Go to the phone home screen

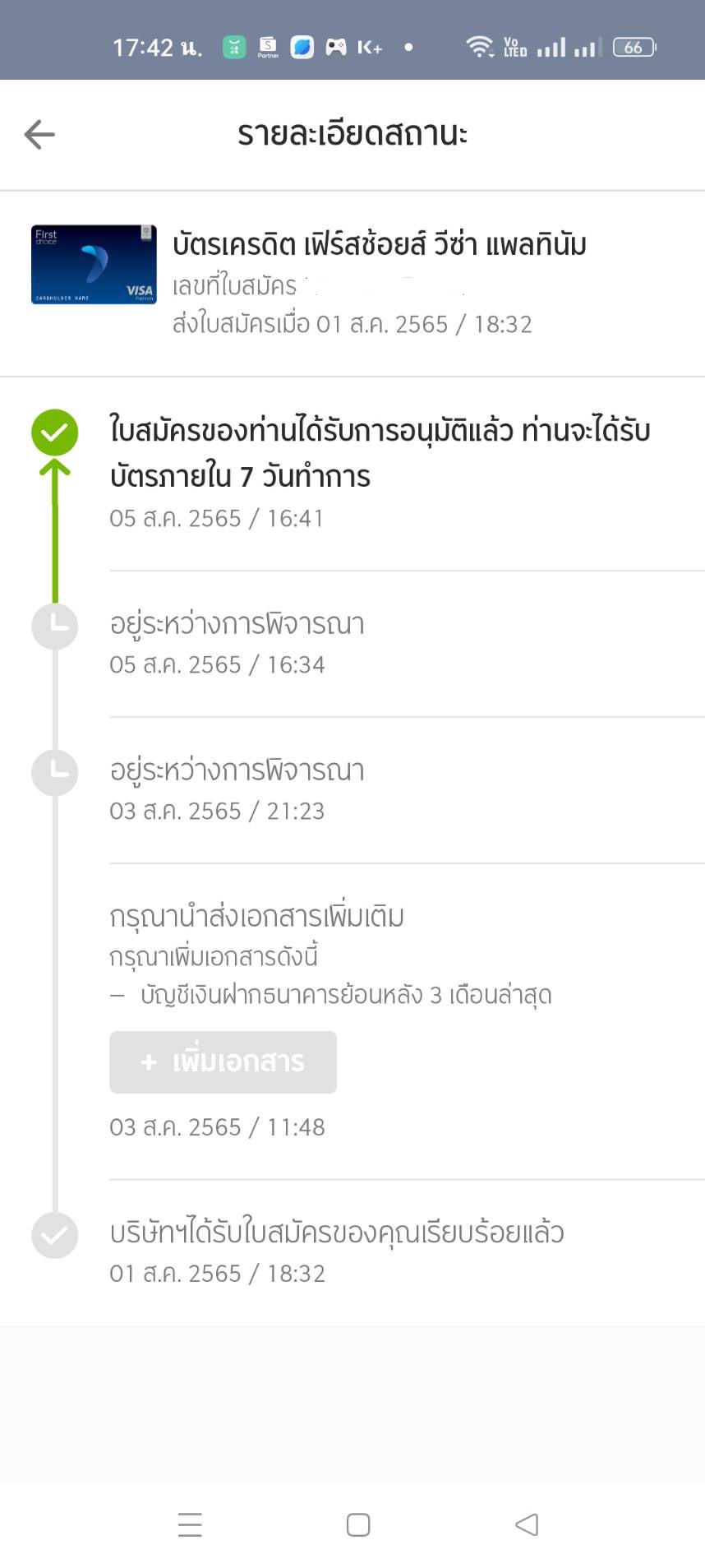point(358,1524)
